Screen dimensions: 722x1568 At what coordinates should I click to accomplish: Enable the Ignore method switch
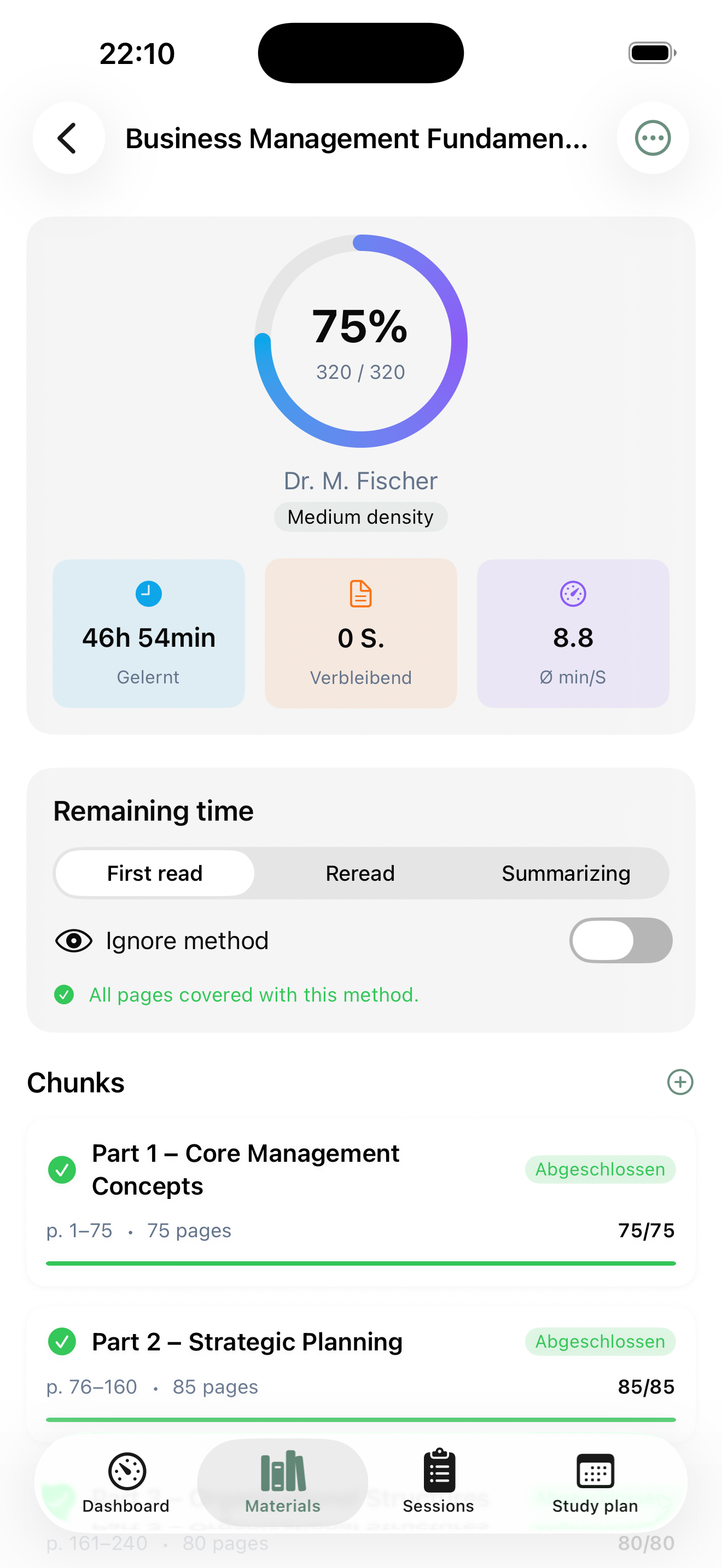(x=620, y=940)
